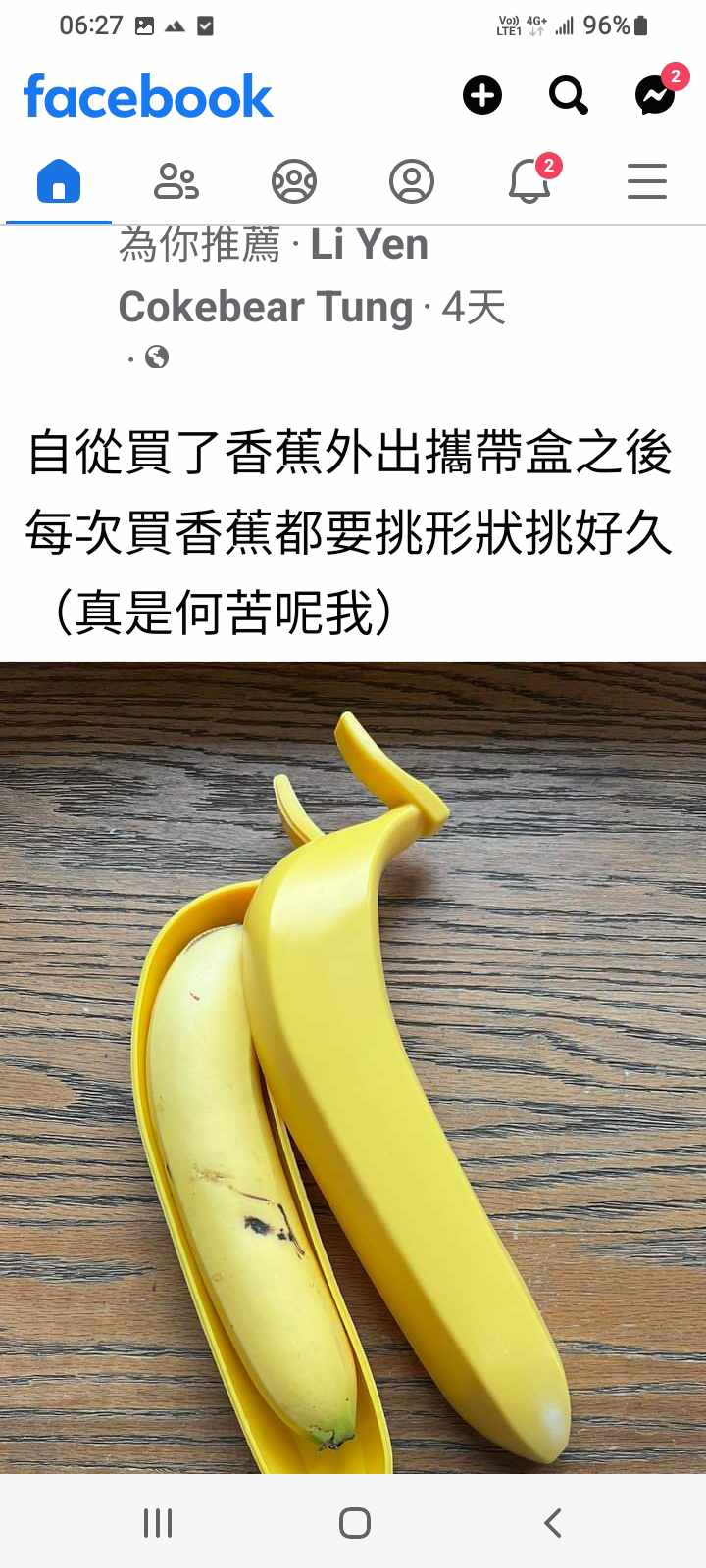The image size is (706, 1568).
Task: Switch to the Profile tab
Action: (412, 181)
